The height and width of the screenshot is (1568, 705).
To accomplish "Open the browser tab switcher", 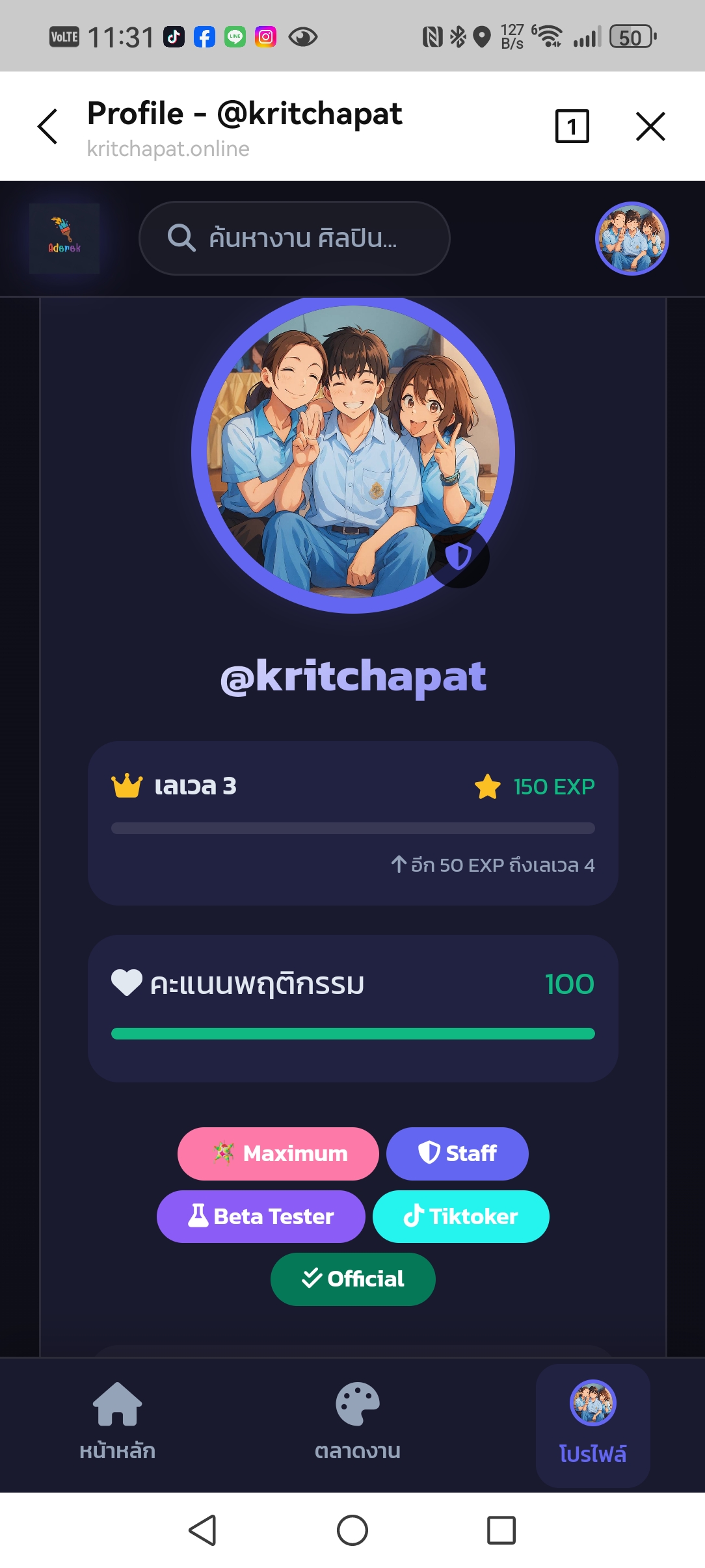I will (x=572, y=126).
